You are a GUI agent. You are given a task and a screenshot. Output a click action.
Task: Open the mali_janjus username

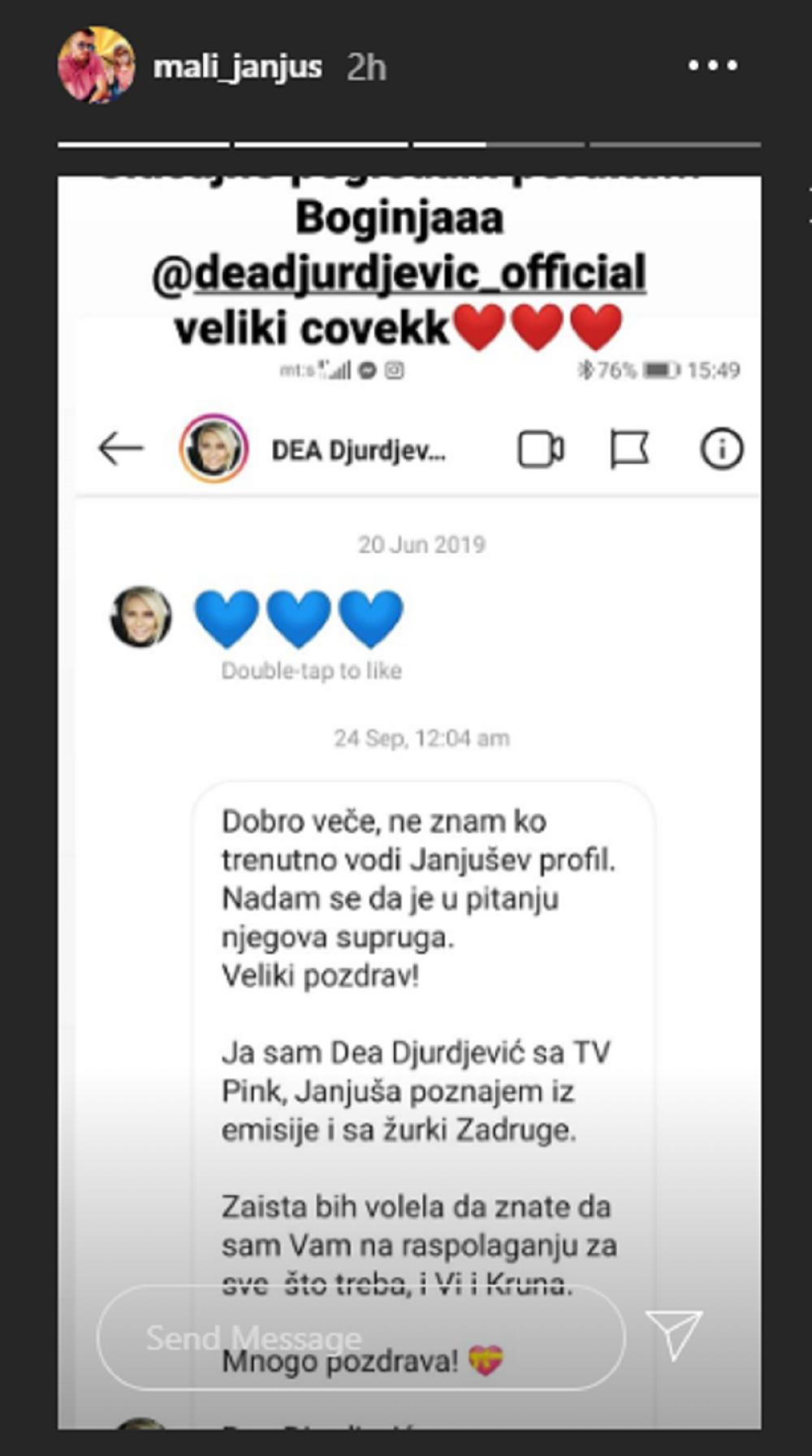237,67
